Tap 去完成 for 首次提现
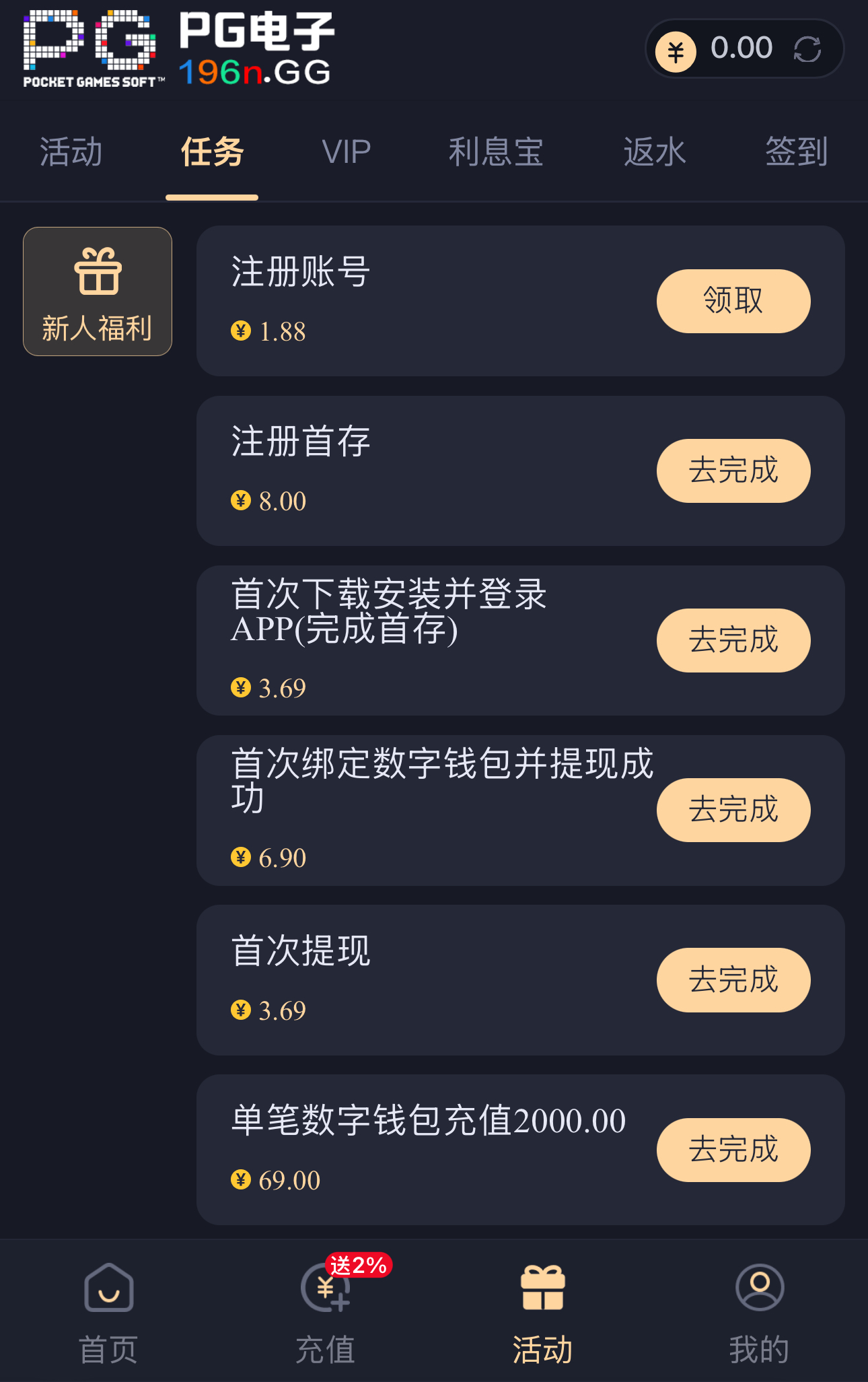The height and width of the screenshot is (1382, 868). [733, 979]
